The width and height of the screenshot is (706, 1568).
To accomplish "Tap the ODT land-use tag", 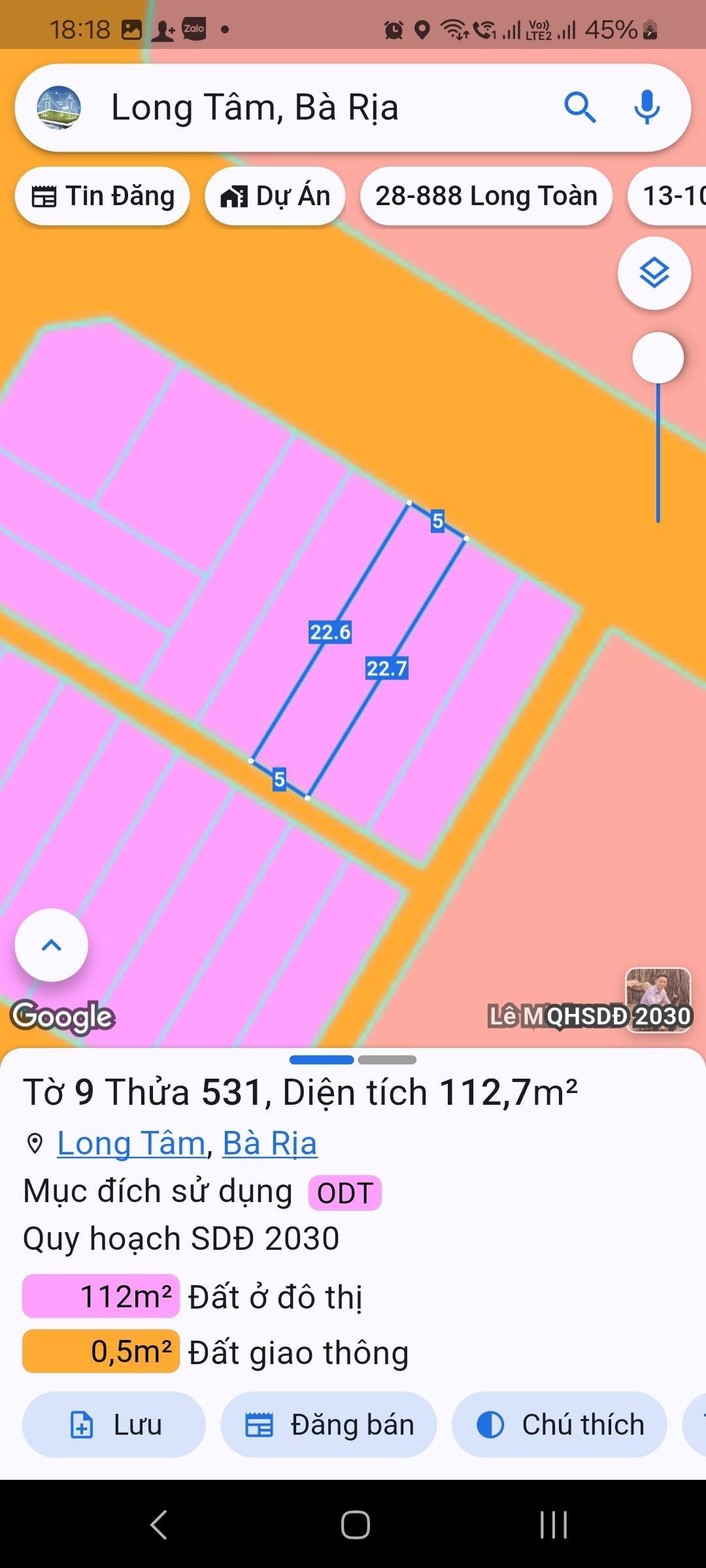I will pos(345,1193).
